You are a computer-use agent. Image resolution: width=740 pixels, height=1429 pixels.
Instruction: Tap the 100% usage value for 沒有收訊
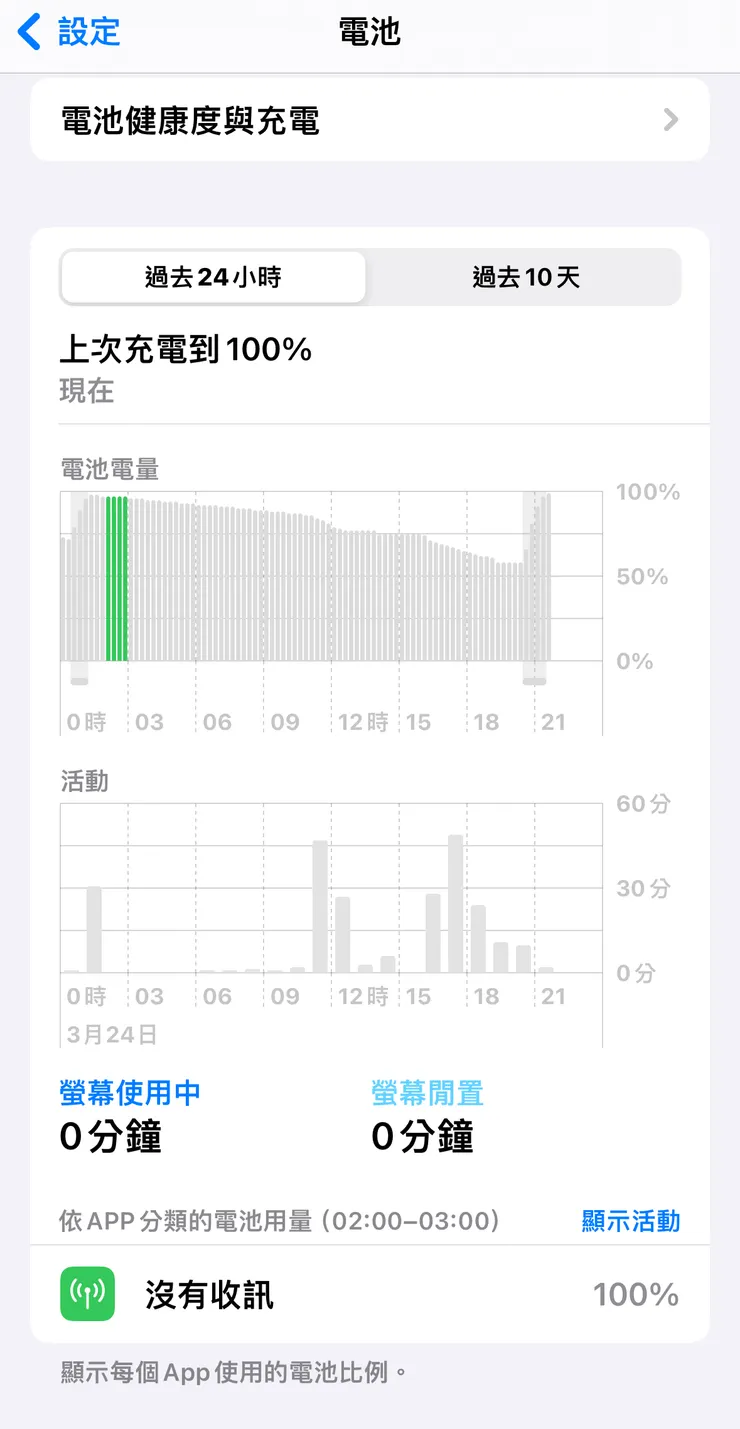[634, 1292]
